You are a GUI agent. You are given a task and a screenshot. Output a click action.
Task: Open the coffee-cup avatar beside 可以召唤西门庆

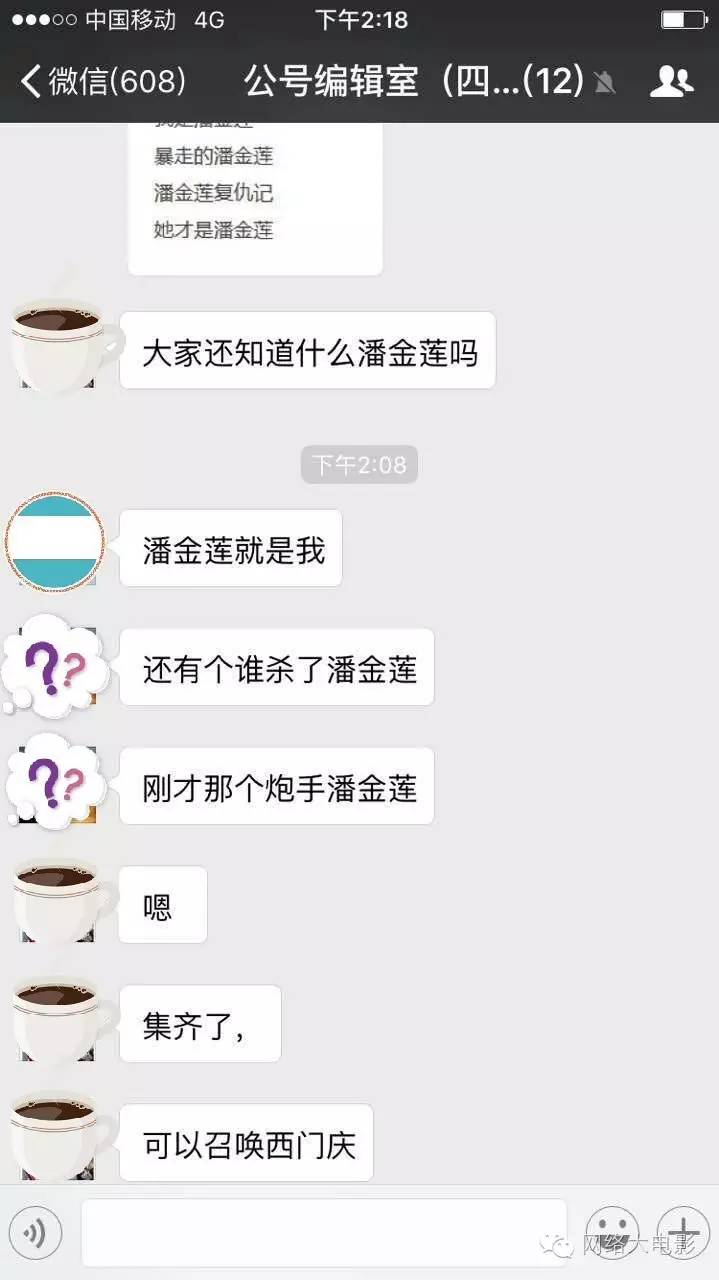[56, 1137]
